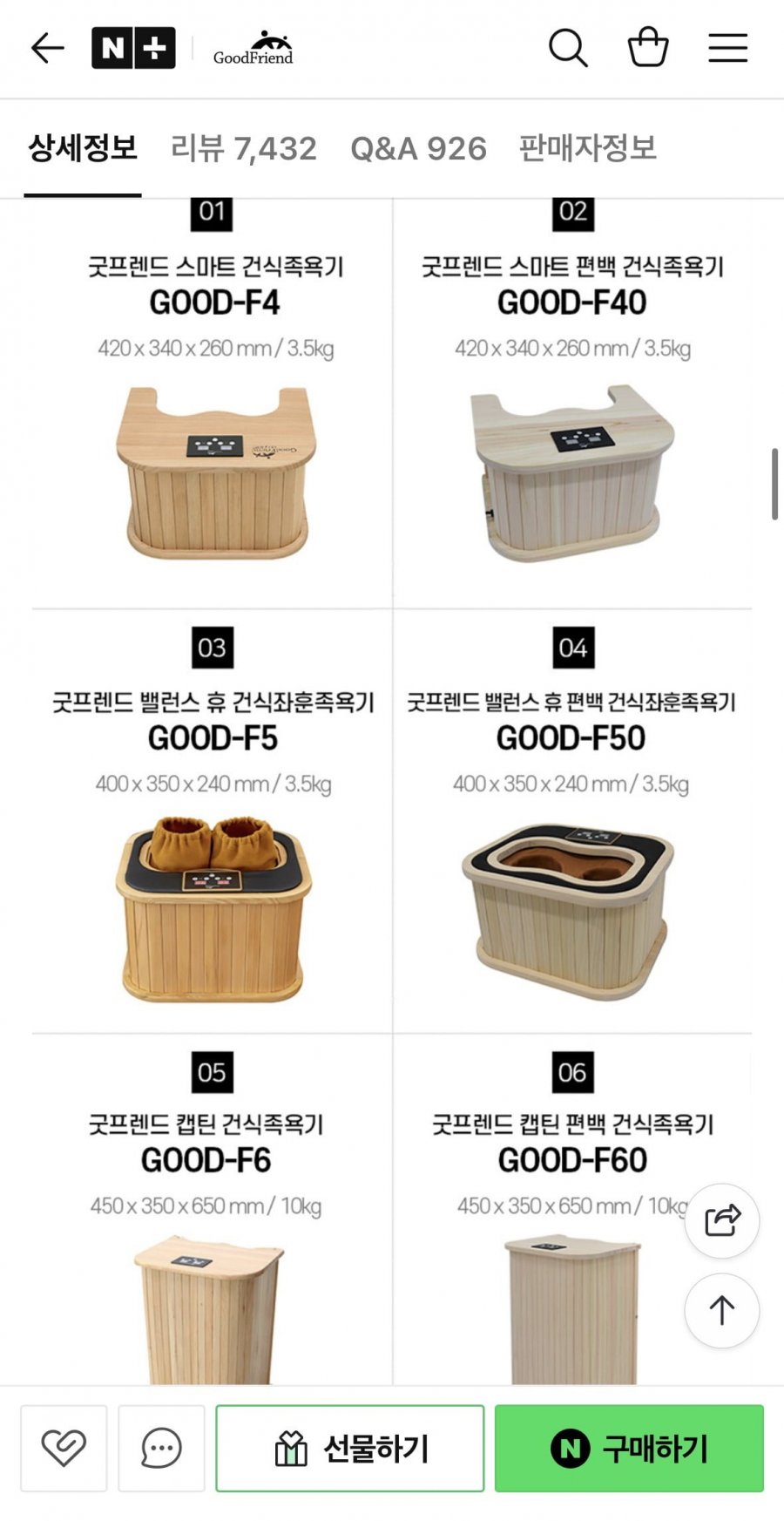Viewport: 784px width, 1521px height.
Task: Switch to the 리뷰 7,432 tab
Action: [x=244, y=149]
